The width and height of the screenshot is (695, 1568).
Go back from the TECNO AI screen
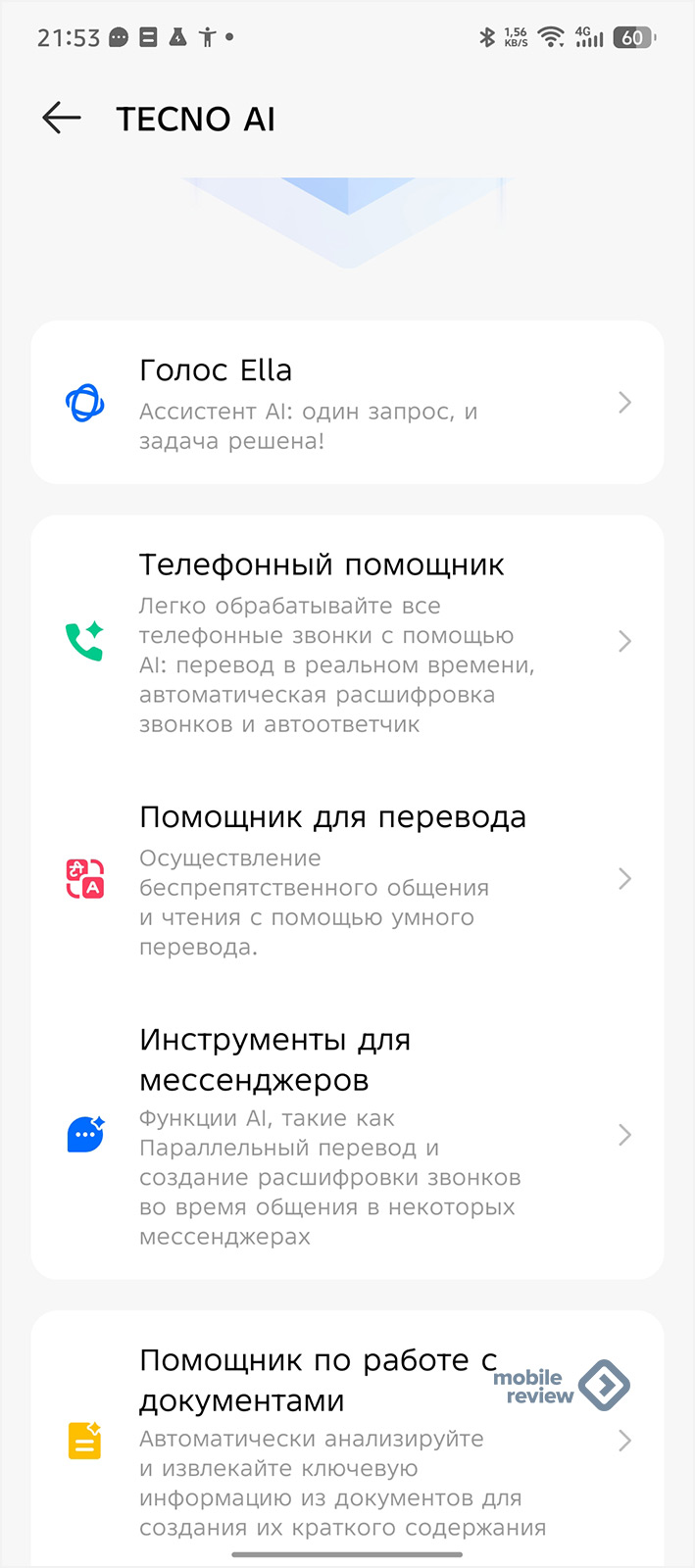click(x=61, y=119)
